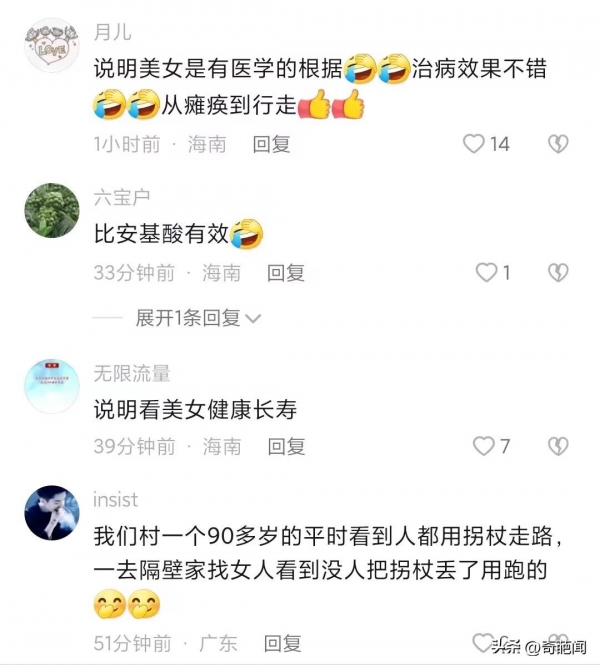Screen dimensions: 600x668
Task: Dislike 六宝户's comment
Action: [558, 272]
